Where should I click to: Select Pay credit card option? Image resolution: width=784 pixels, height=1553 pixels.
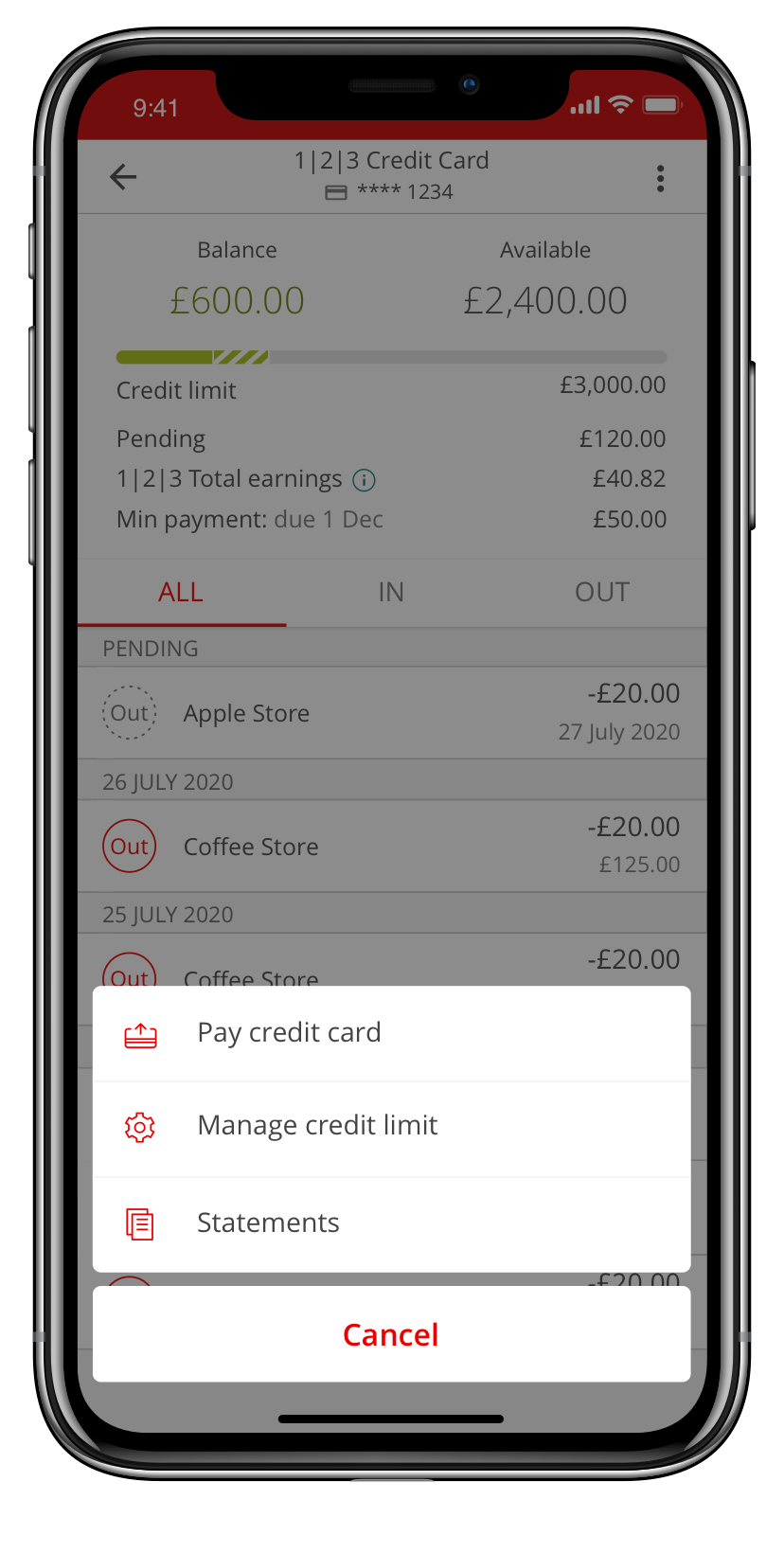[x=289, y=1033]
